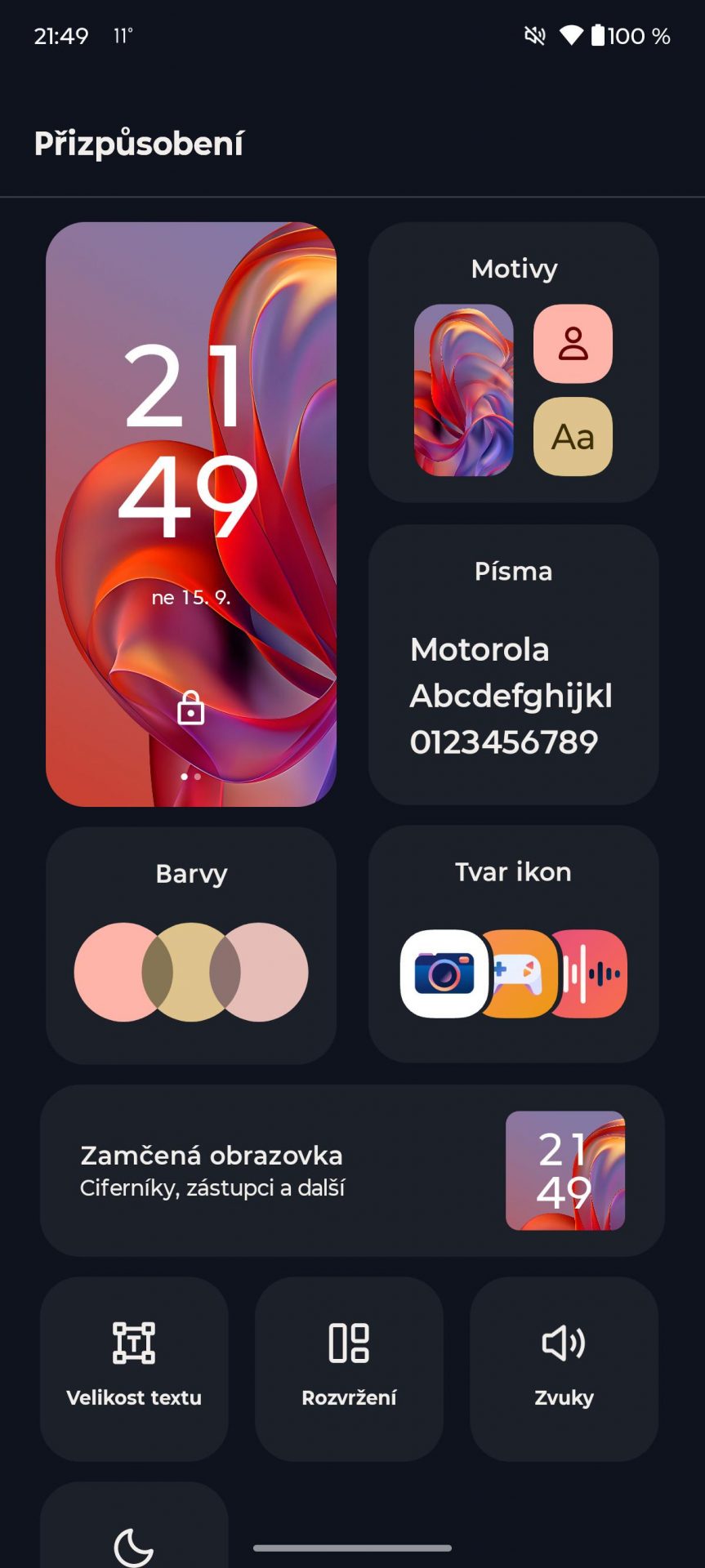The width and height of the screenshot is (705, 1568).
Task: Open the Motivy themes card
Action: 513,362
